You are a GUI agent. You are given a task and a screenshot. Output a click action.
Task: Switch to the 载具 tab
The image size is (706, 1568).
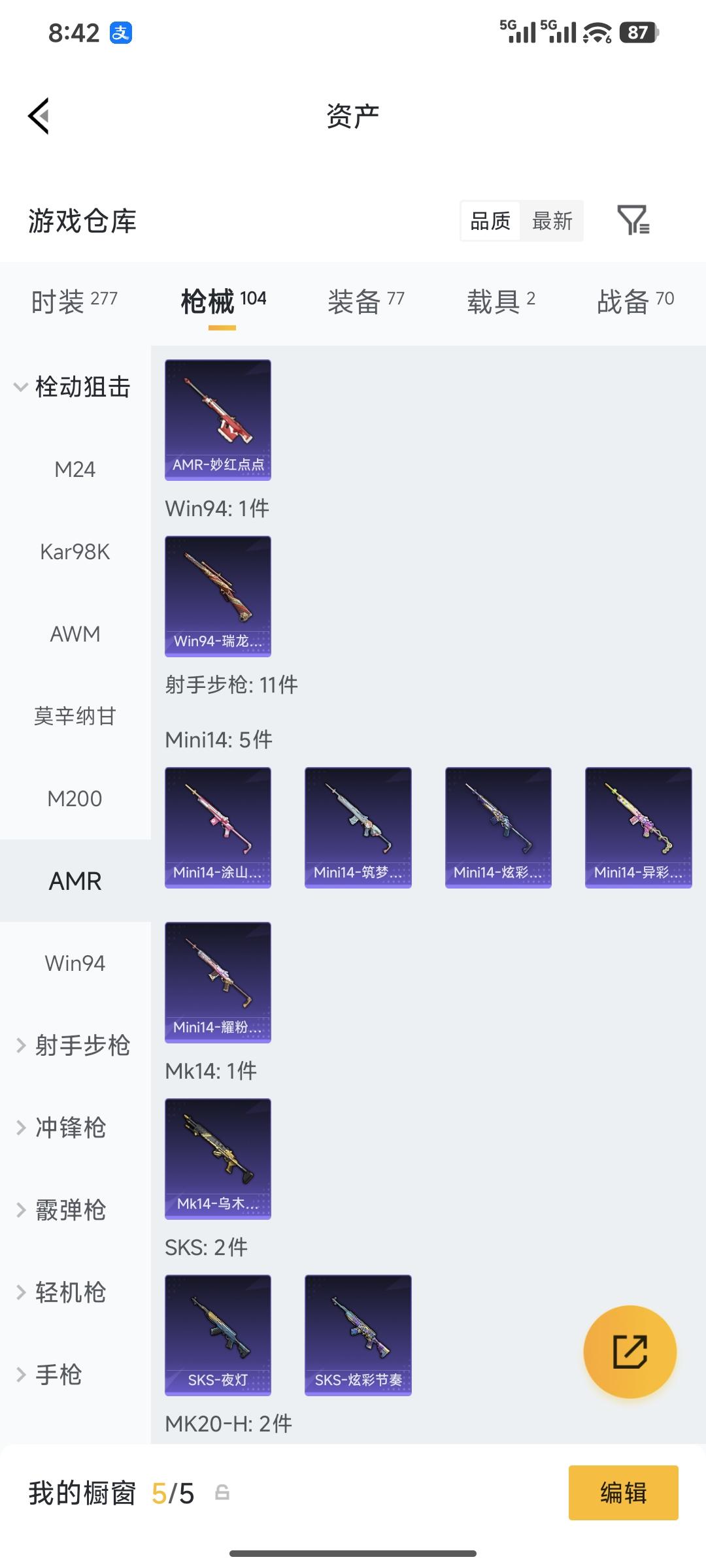click(500, 301)
